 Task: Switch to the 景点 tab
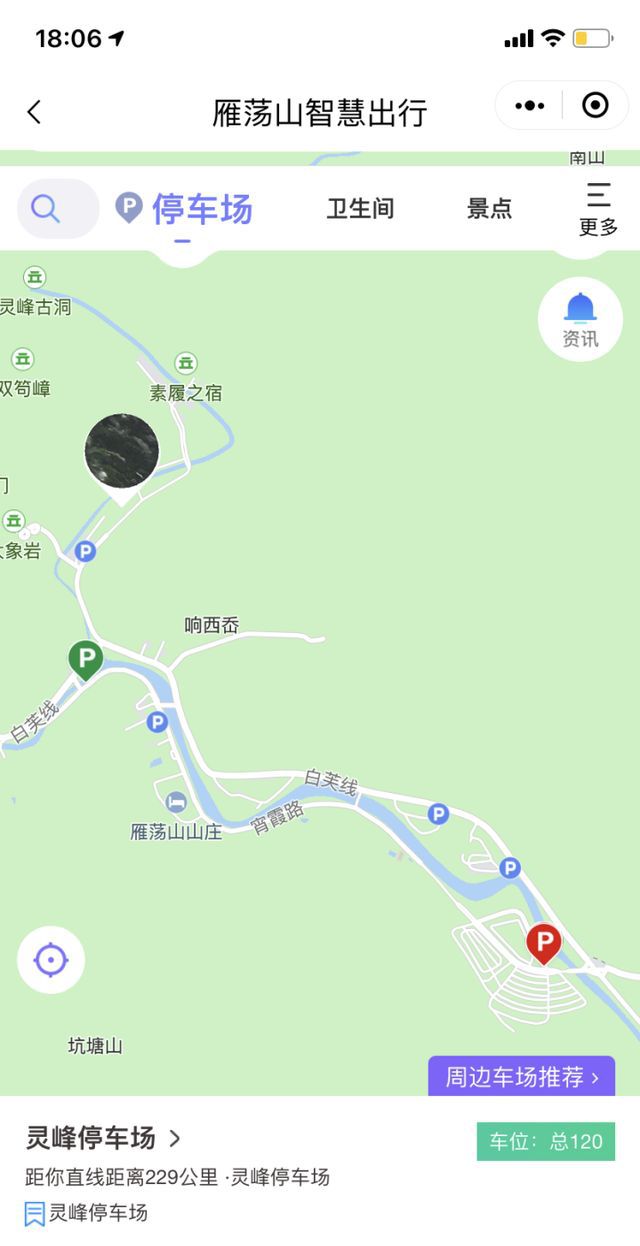[x=489, y=208]
